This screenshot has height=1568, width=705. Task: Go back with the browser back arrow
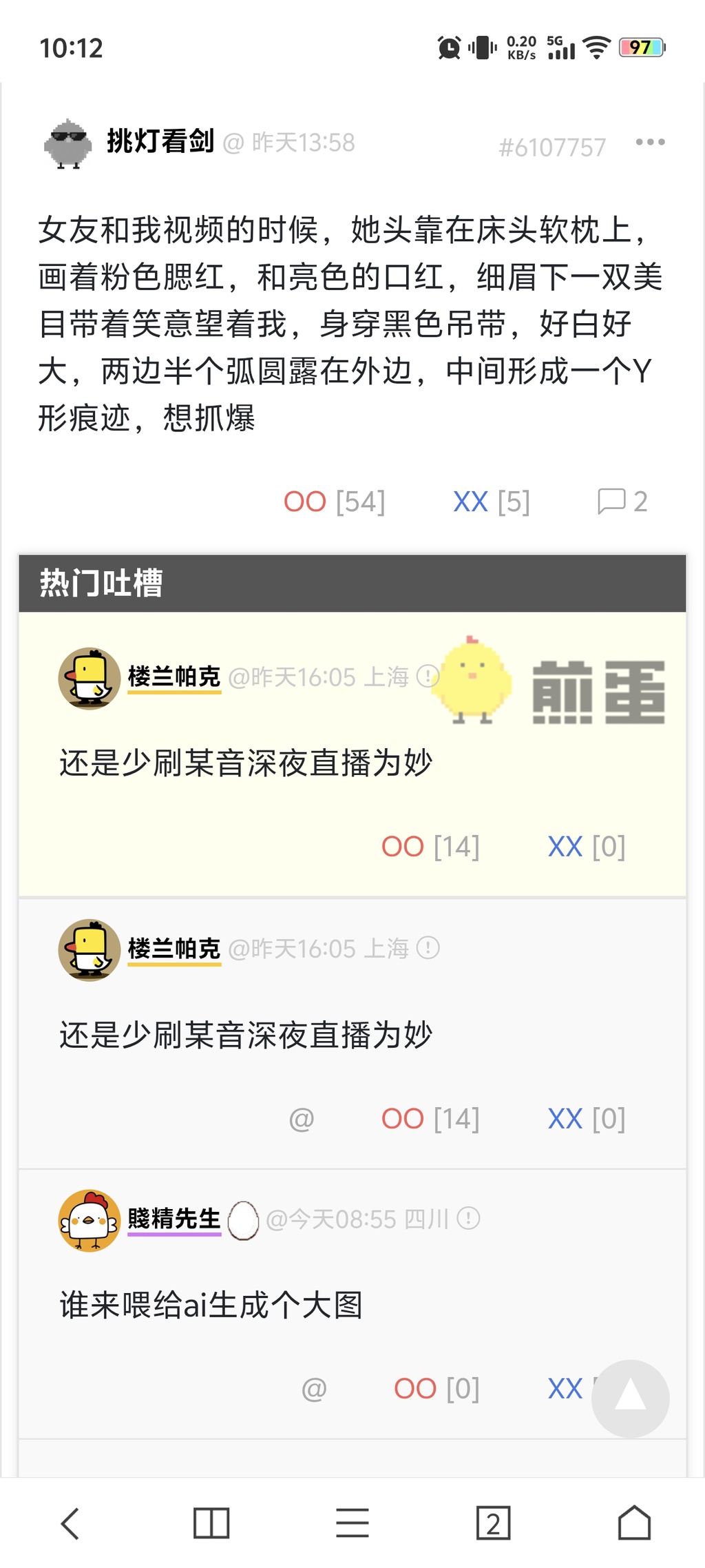(x=70, y=1523)
